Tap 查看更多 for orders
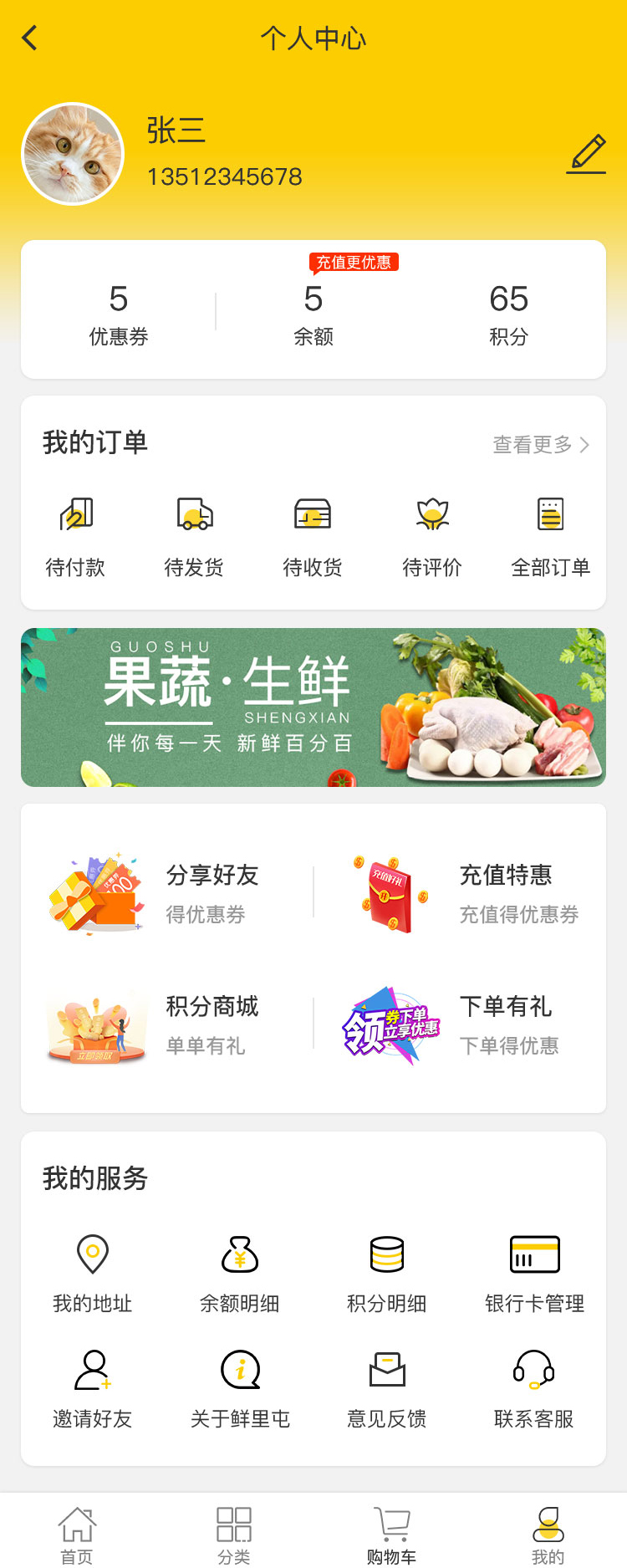This screenshot has height=1568, width=627. point(540,444)
